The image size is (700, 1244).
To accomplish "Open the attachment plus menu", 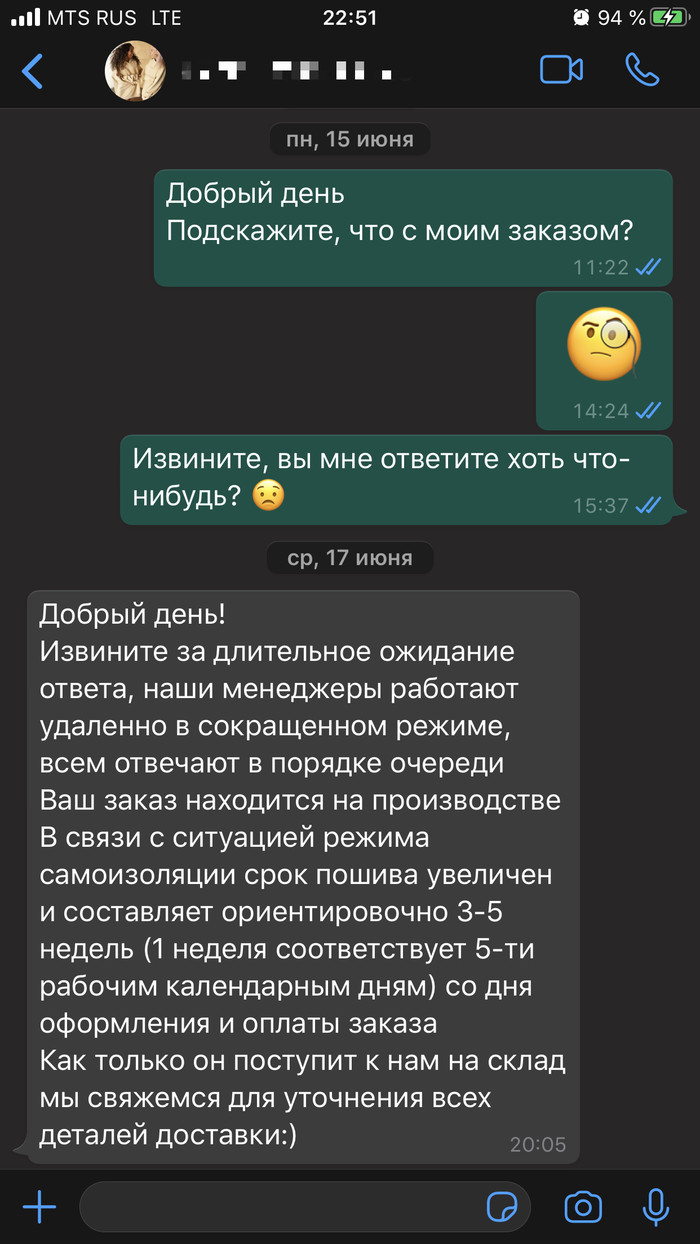I will coord(39,1207).
